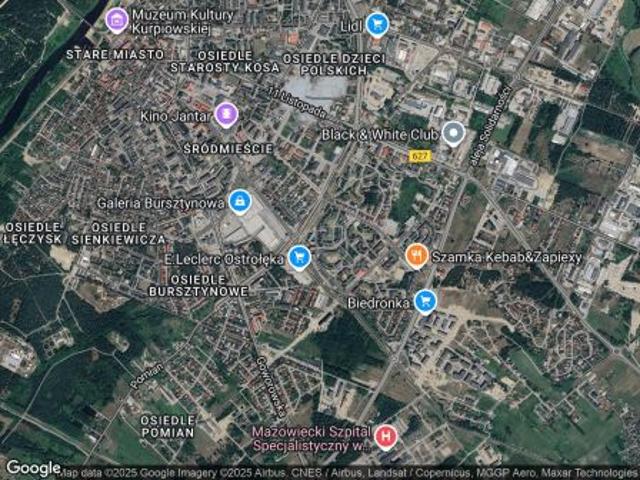The width and height of the screenshot is (640, 480).
Task: Open the E.Leclerc Ostrołęka shopping pin
Action: coord(299,257)
